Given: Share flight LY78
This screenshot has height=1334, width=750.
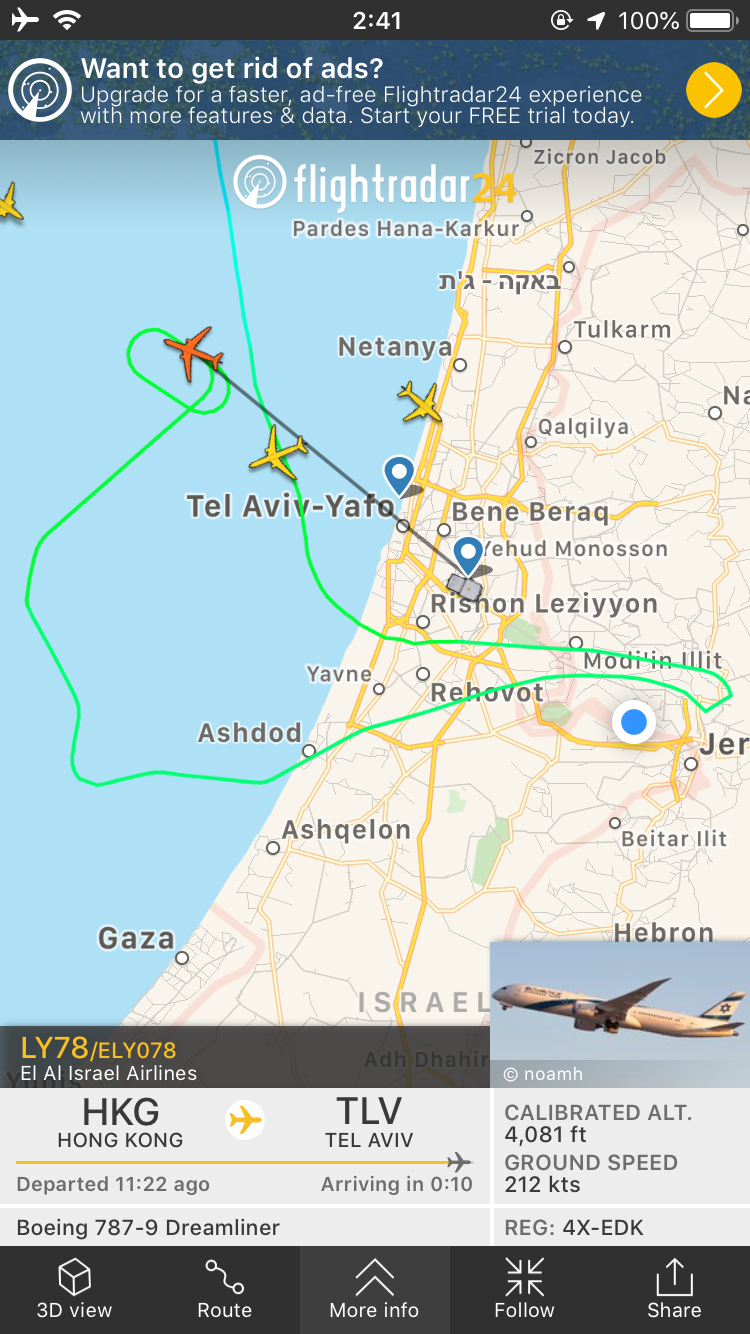Looking at the screenshot, I should [674, 1289].
